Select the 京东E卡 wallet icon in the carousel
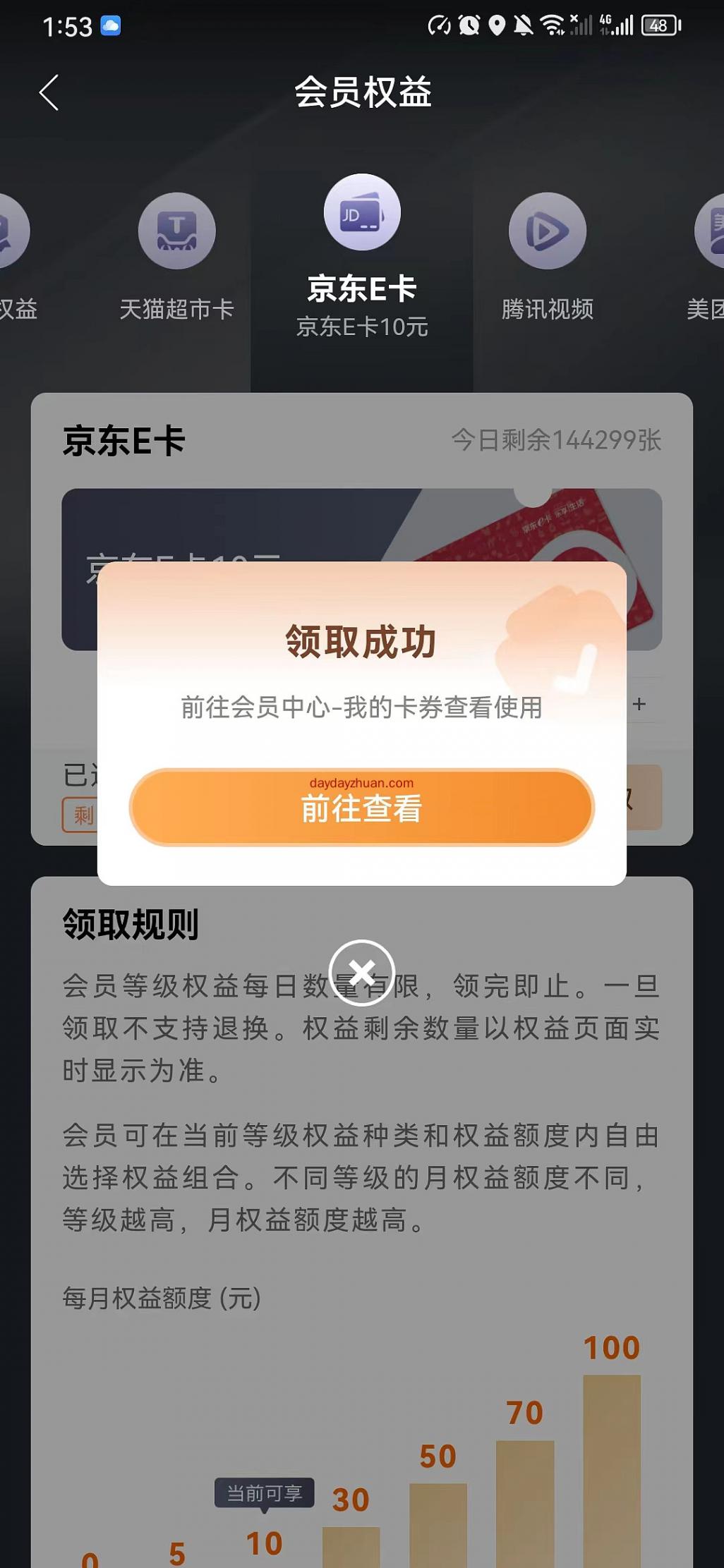The width and height of the screenshot is (724, 1568). click(362, 212)
